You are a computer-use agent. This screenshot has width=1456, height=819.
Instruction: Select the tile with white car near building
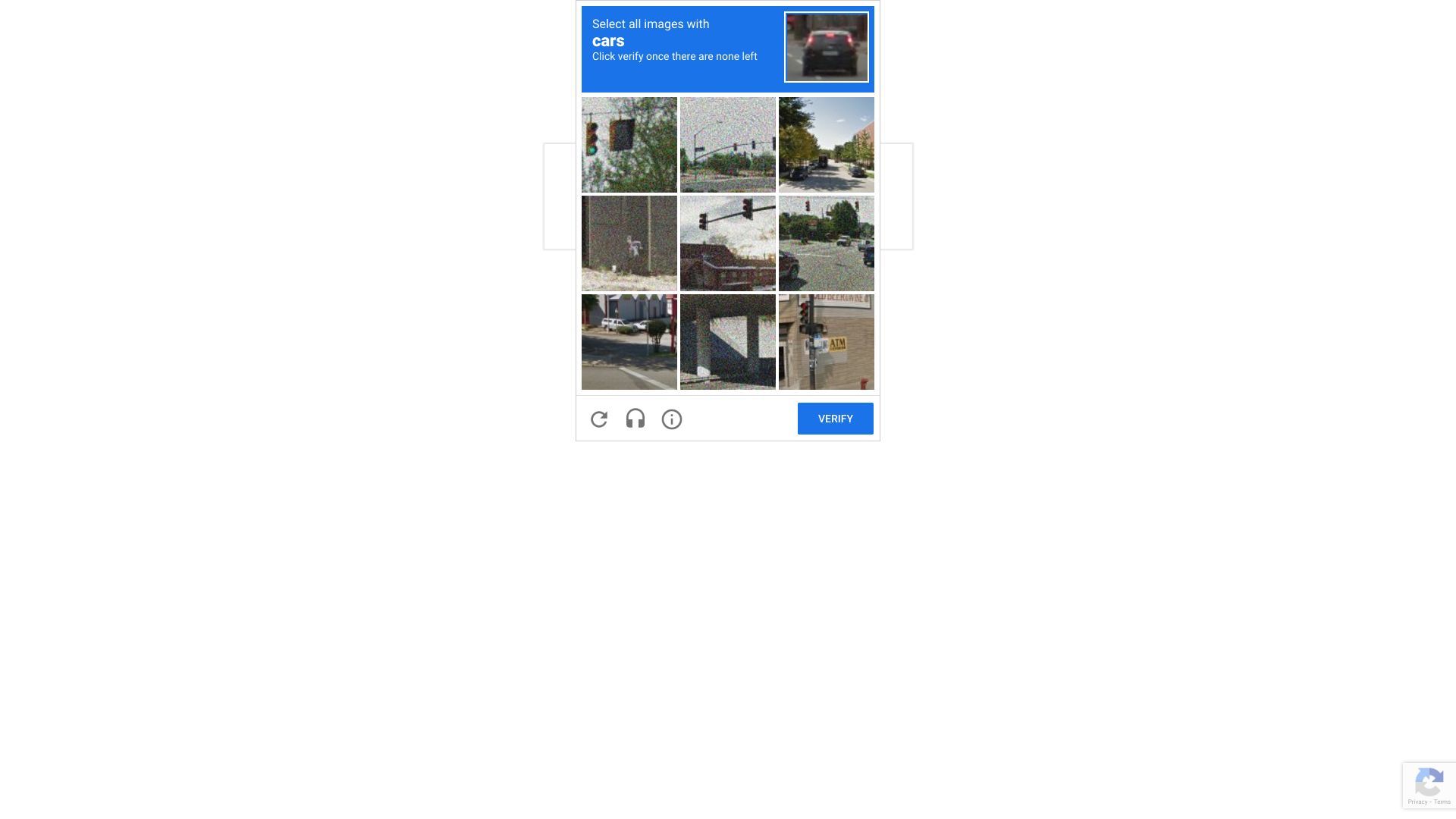629,342
